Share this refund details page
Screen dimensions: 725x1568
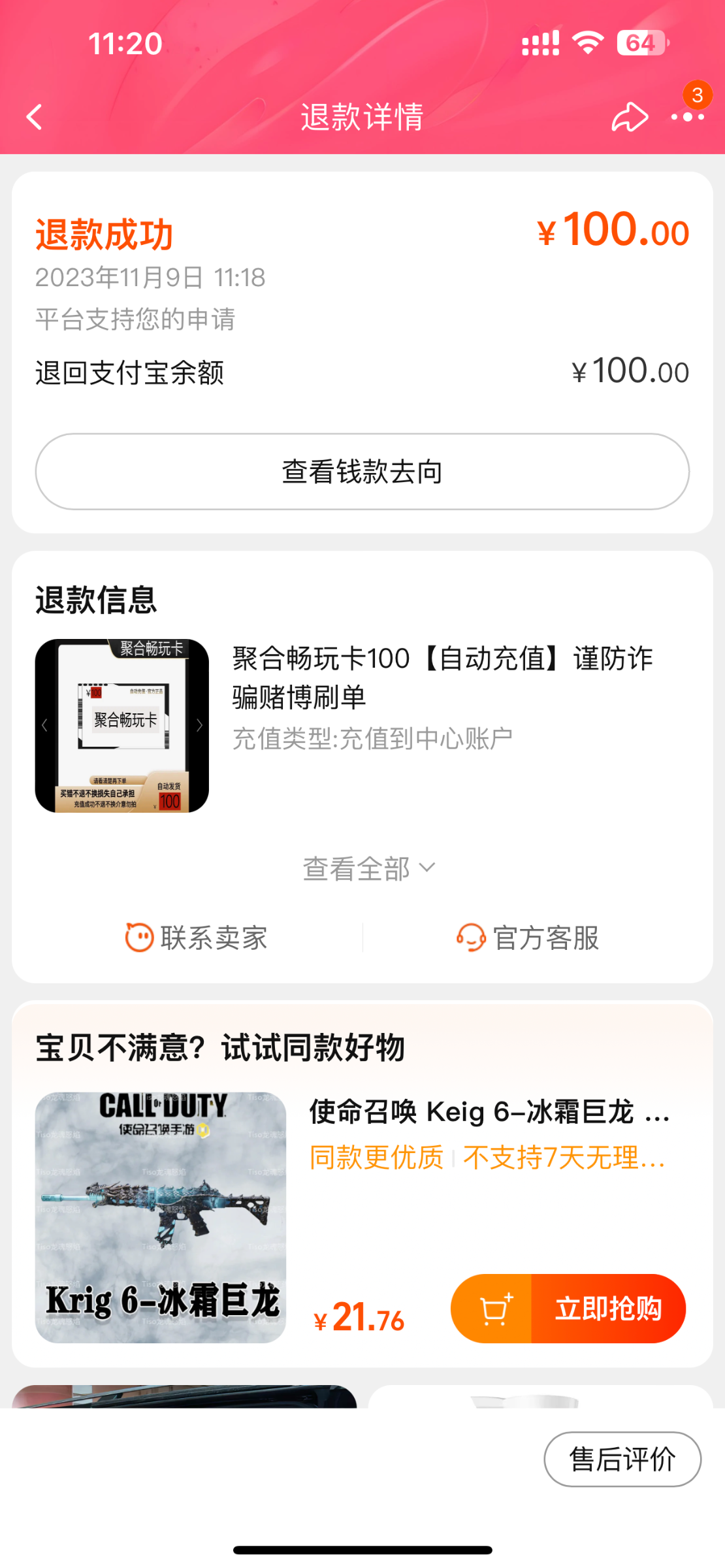pyautogui.click(x=629, y=118)
